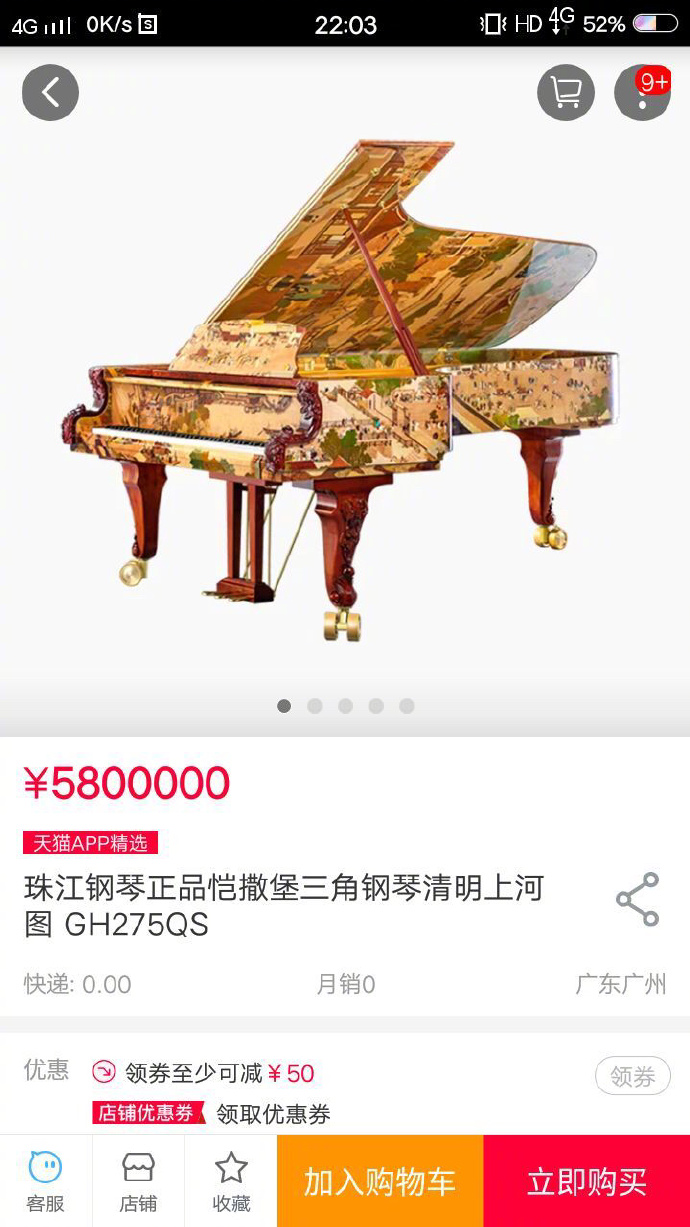Image resolution: width=690 pixels, height=1227 pixels.
Task: Visit the 店铺 store page
Action: (x=138, y=1181)
